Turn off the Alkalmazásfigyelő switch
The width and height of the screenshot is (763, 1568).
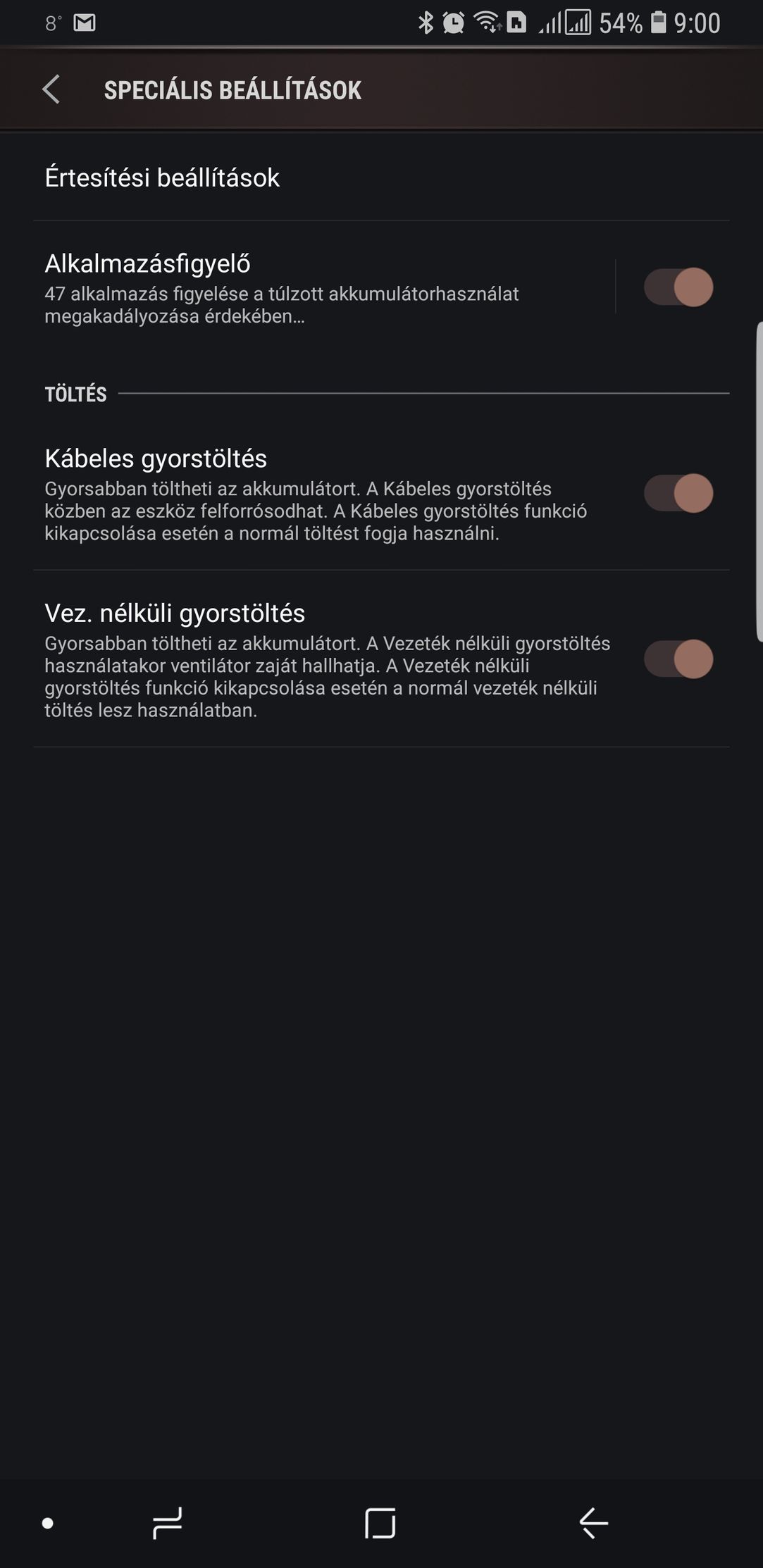click(678, 287)
